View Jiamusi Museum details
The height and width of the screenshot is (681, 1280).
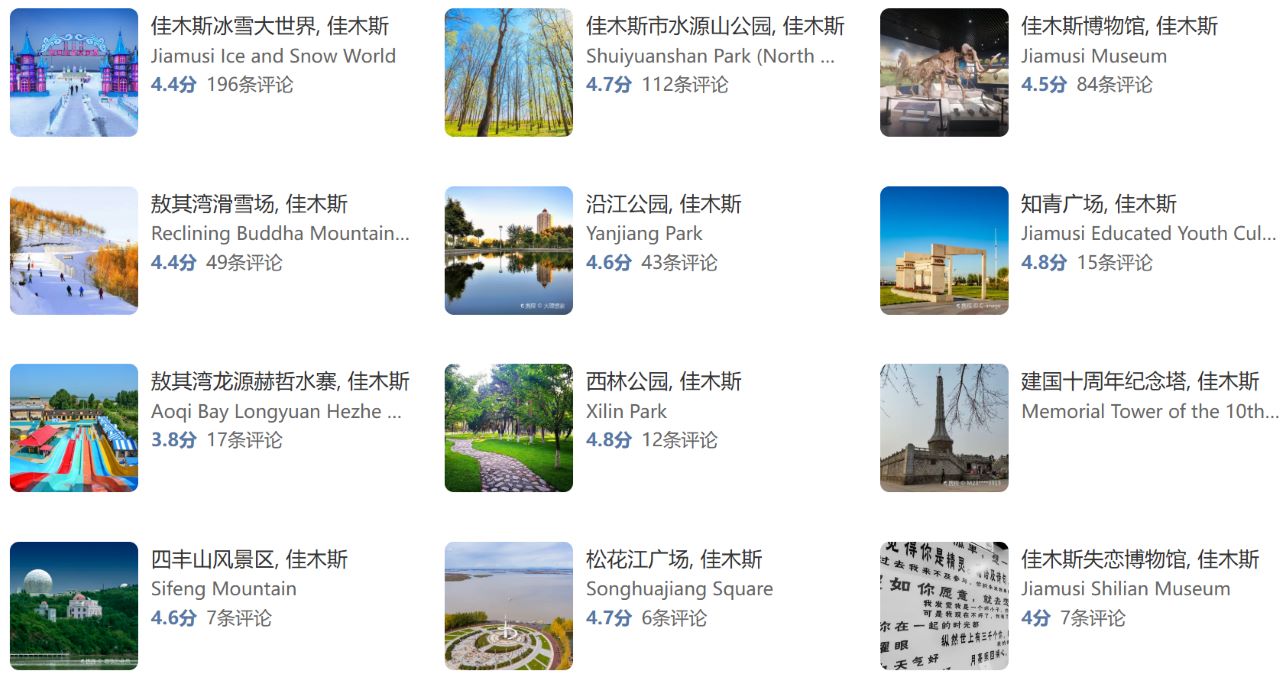[1118, 27]
